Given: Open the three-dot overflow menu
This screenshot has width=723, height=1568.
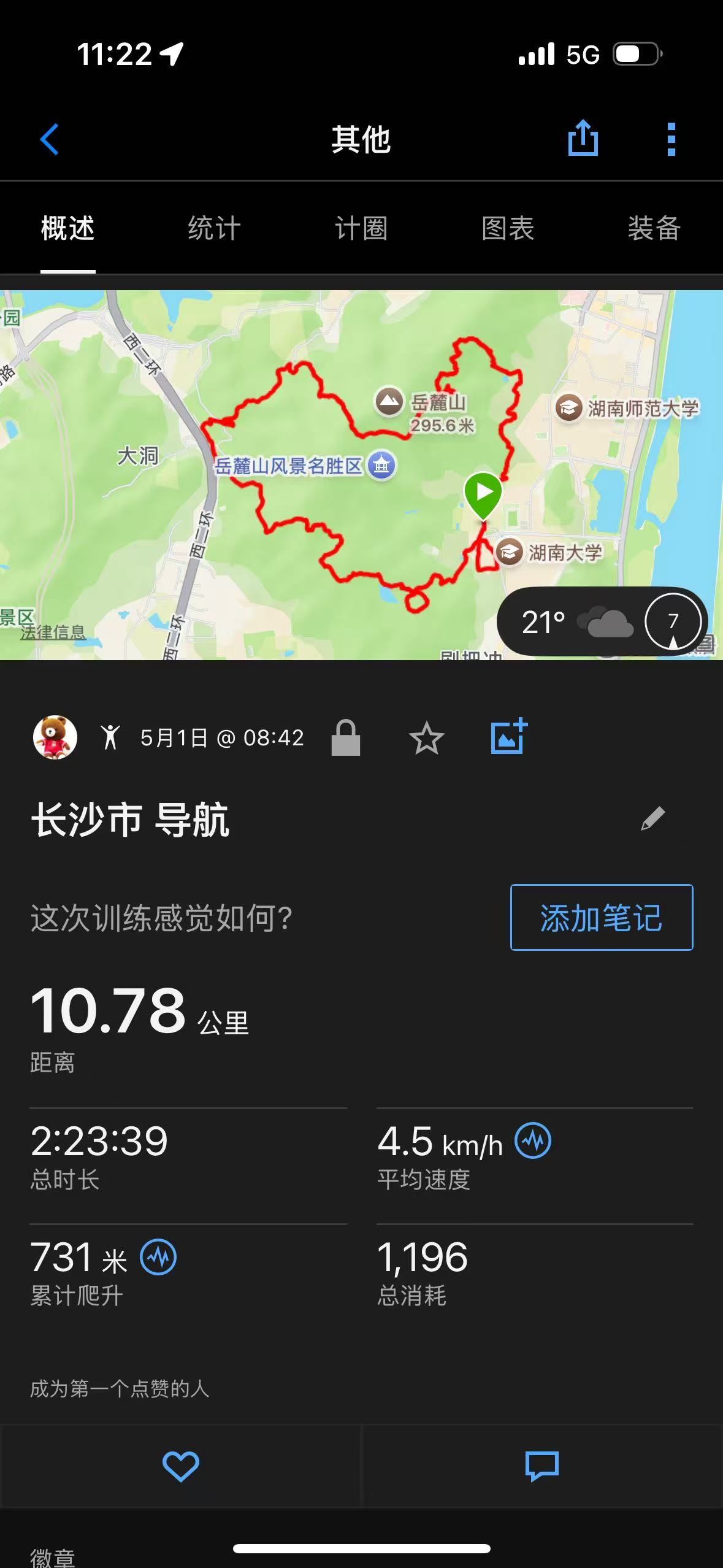Looking at the screenshot, I should coord(671,139).
